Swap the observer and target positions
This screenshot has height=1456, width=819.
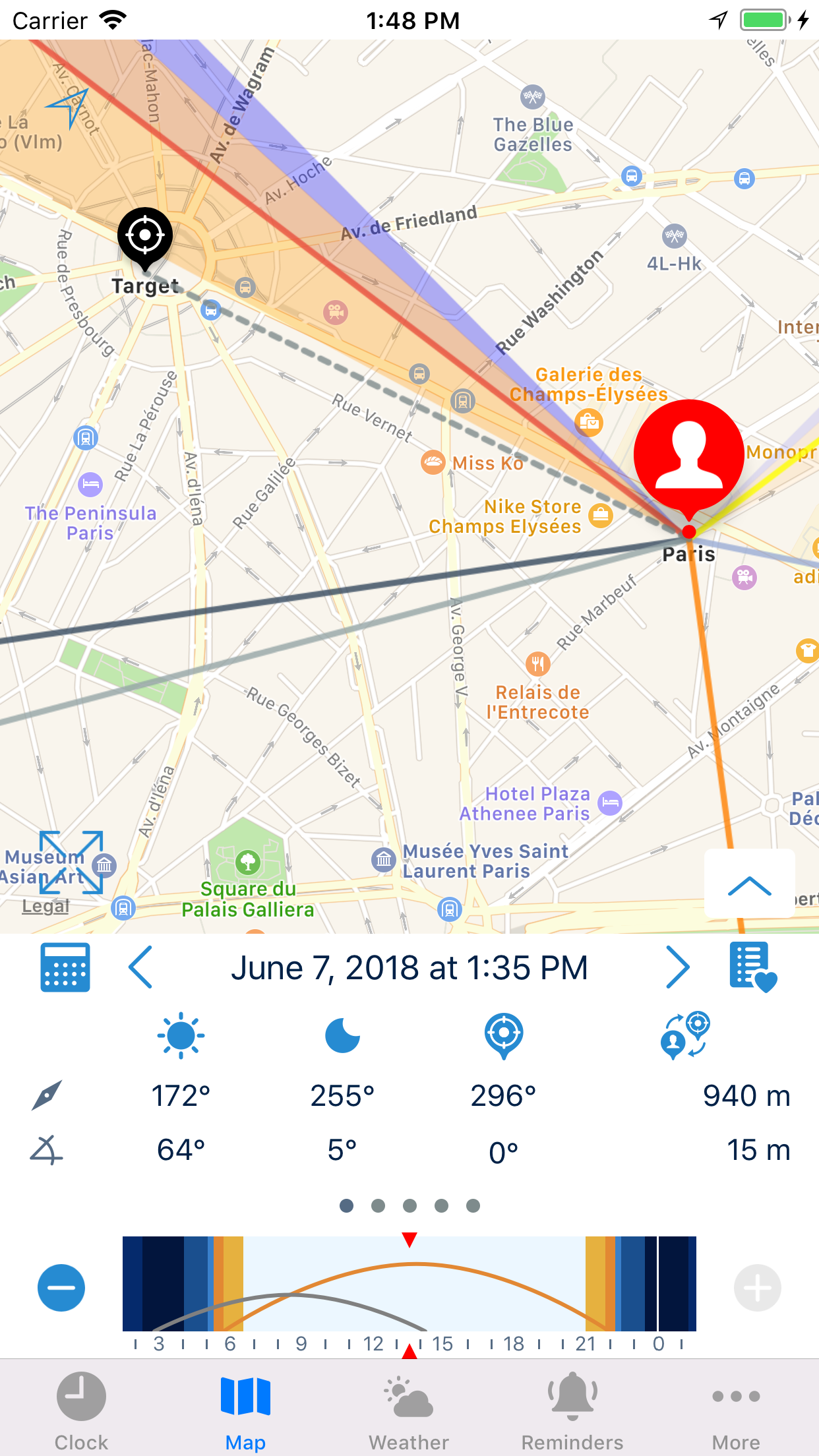click(686, 1035)
